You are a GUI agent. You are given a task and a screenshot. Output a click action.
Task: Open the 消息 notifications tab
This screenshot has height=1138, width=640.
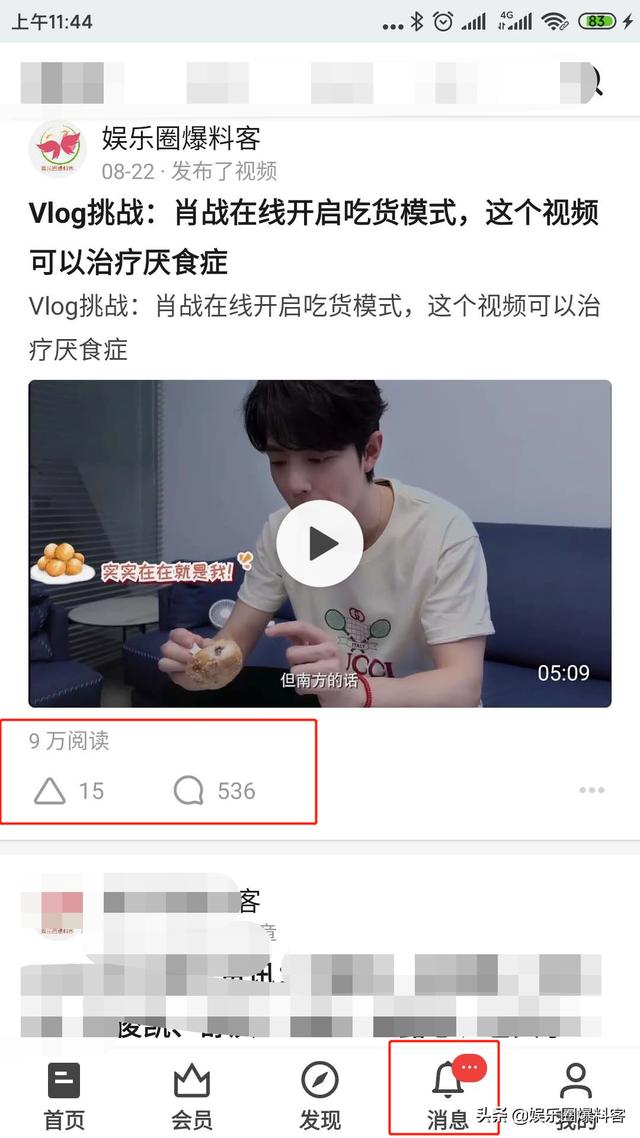tap(447, 1095)
